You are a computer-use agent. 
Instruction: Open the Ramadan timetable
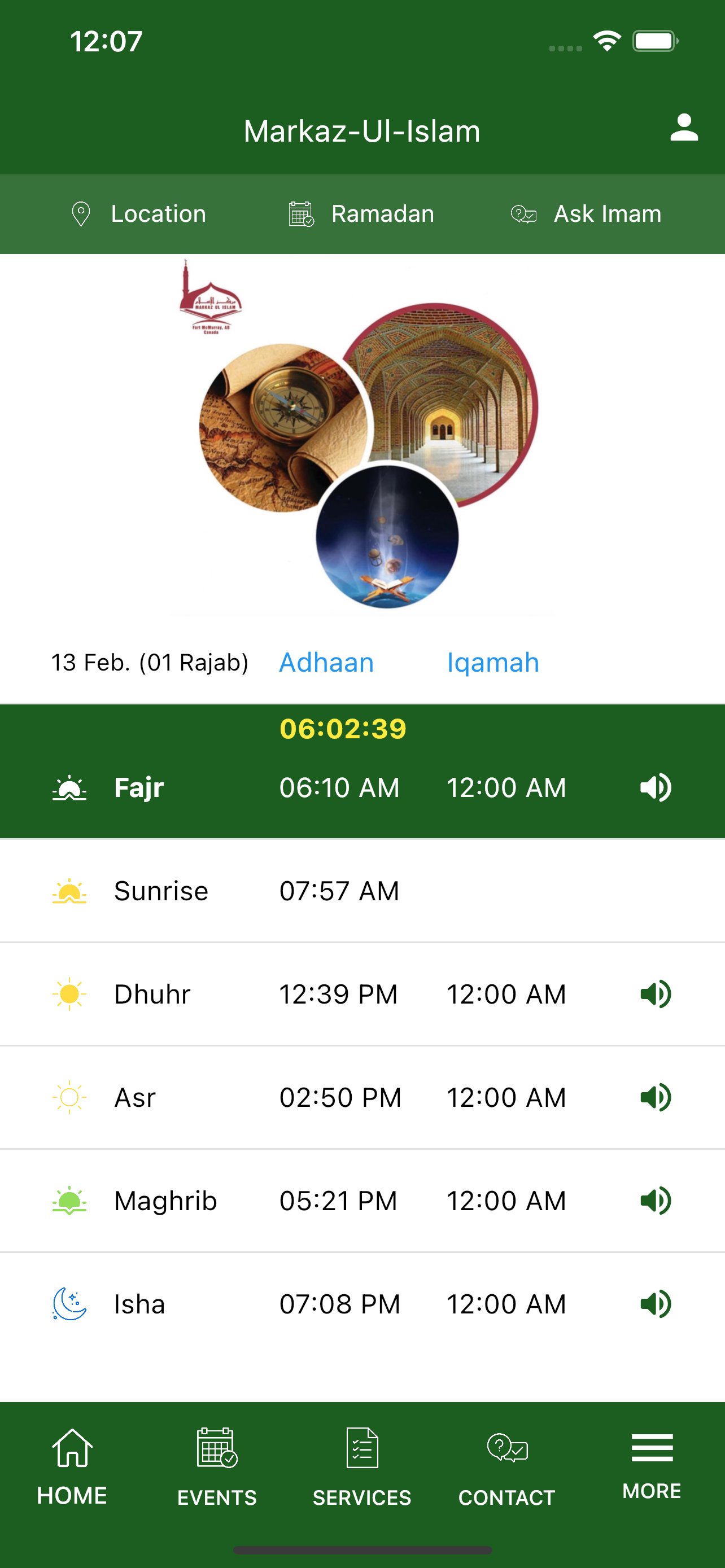[361, 214]
